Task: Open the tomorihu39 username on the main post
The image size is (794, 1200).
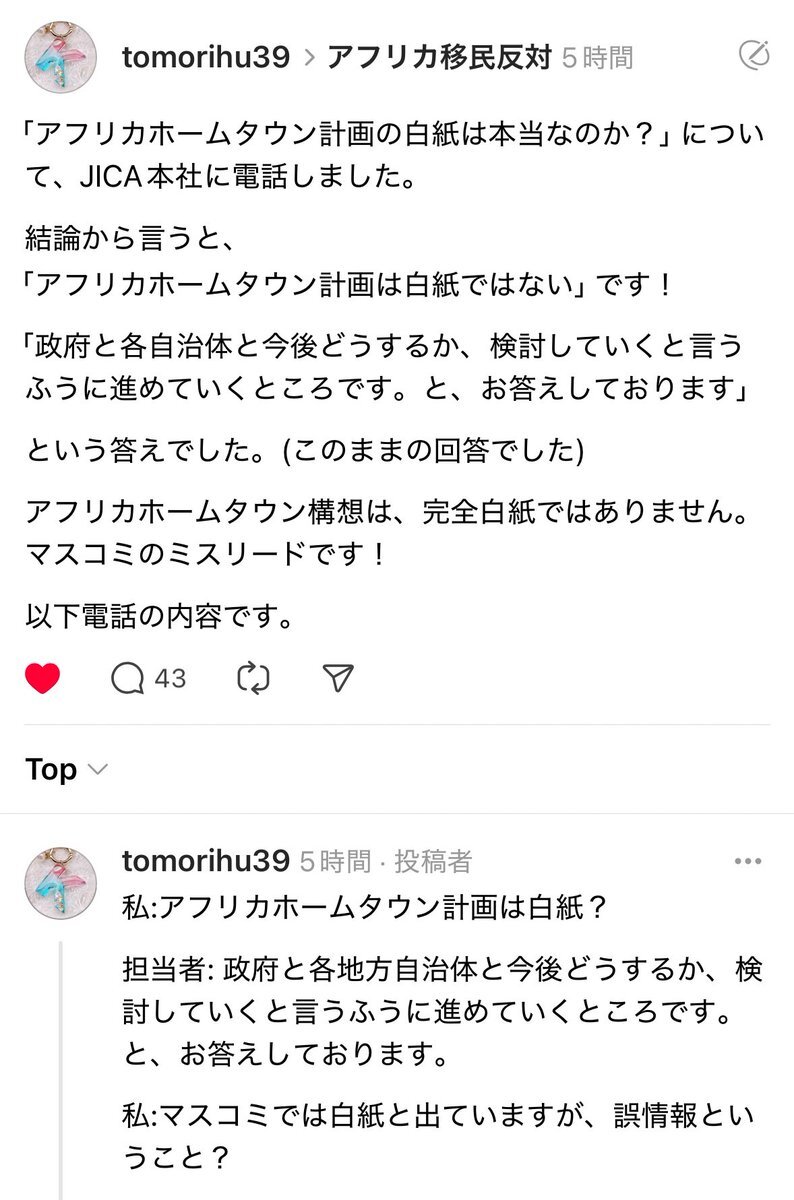Action: coord(205,57)
